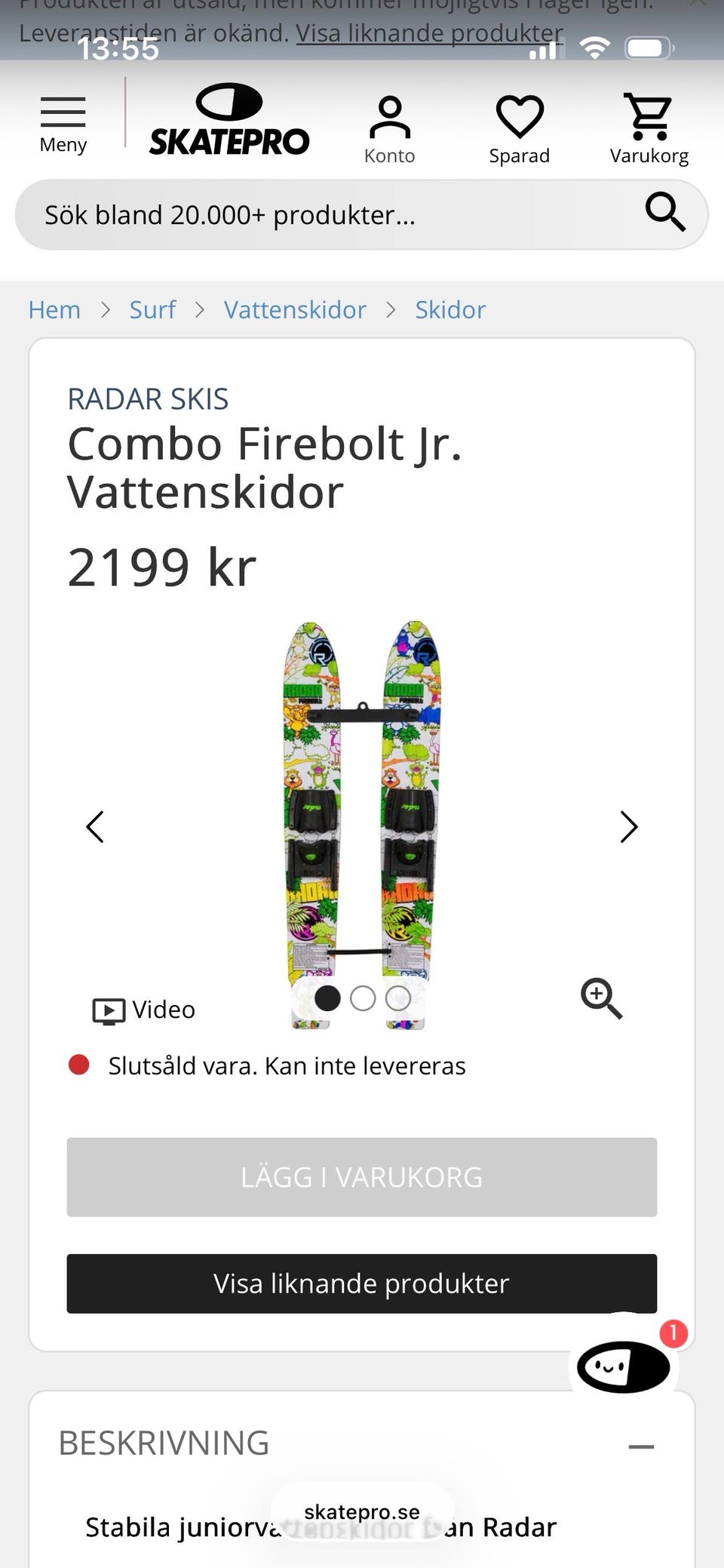Open the RADAR SKIS brand link
Screen dimensions: 724x1568
148,398
